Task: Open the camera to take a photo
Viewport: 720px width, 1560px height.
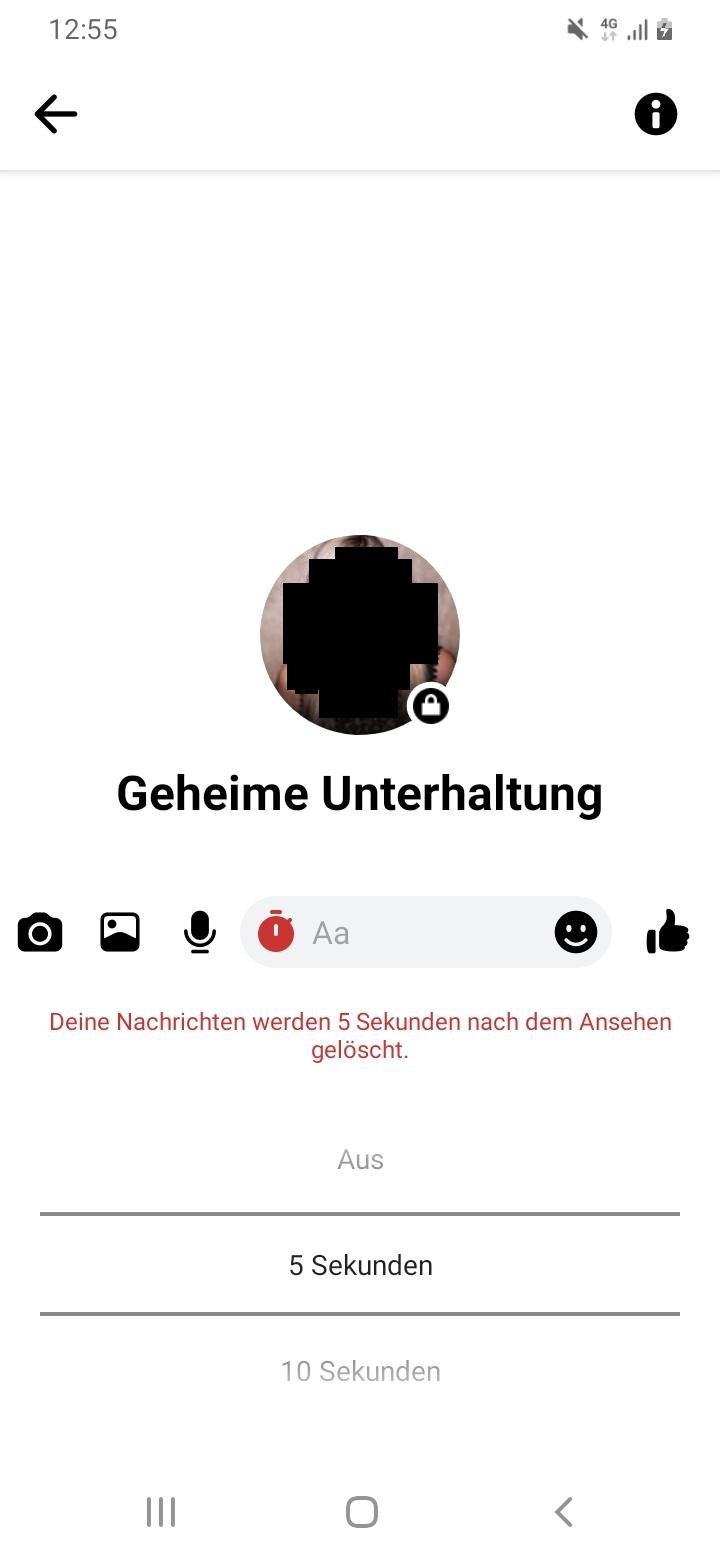Action: [40, 933]
